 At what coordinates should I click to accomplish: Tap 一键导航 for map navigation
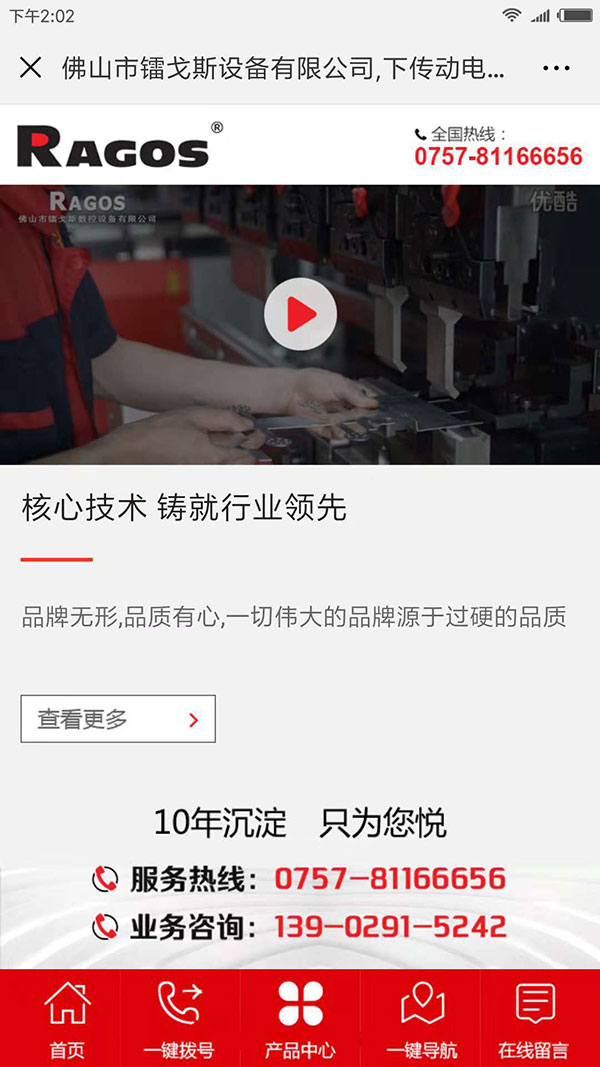point(421,1018)
